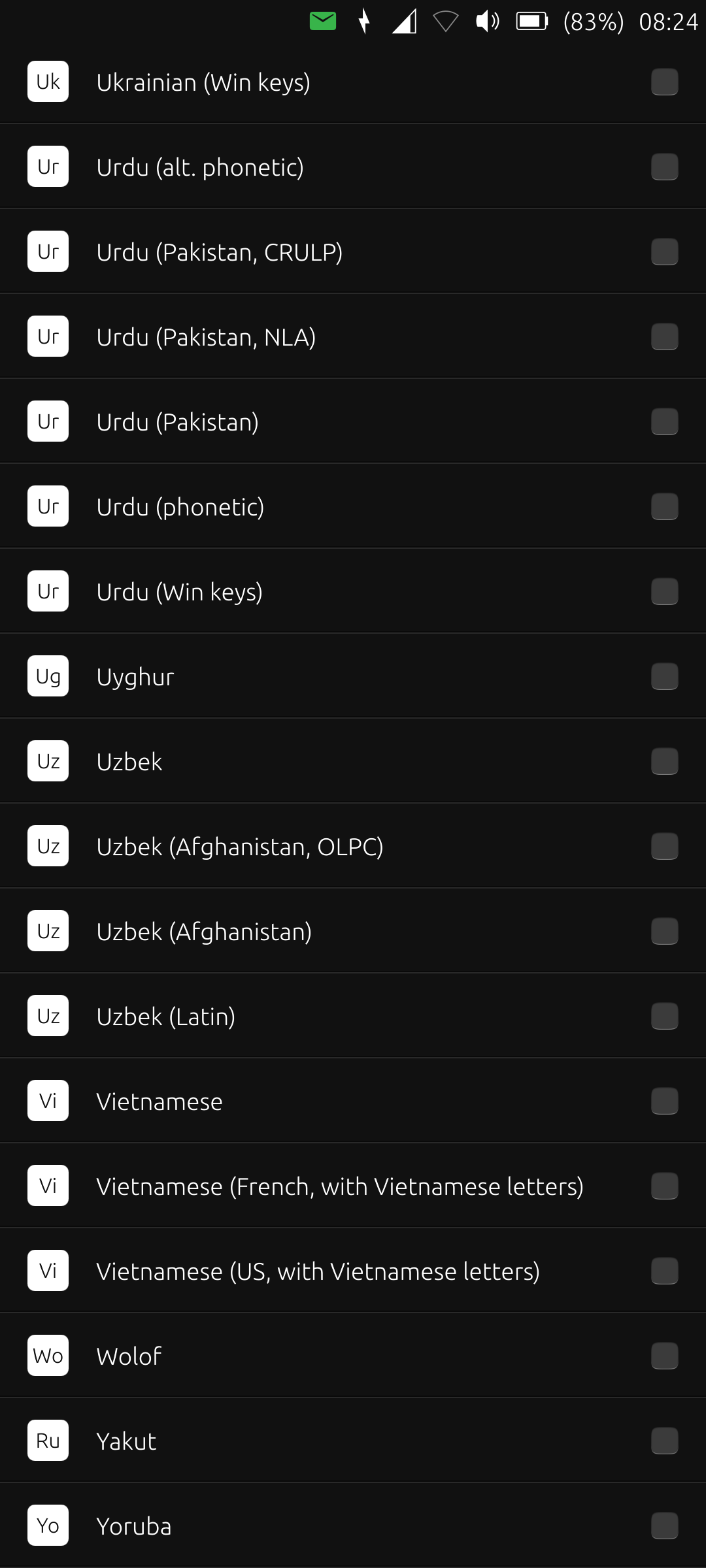Enable Urdu (Pakistan, CRULP) keyboard layout
Image resolution: width=706 pixels, height=1568 pixels.
coord(664,252)
